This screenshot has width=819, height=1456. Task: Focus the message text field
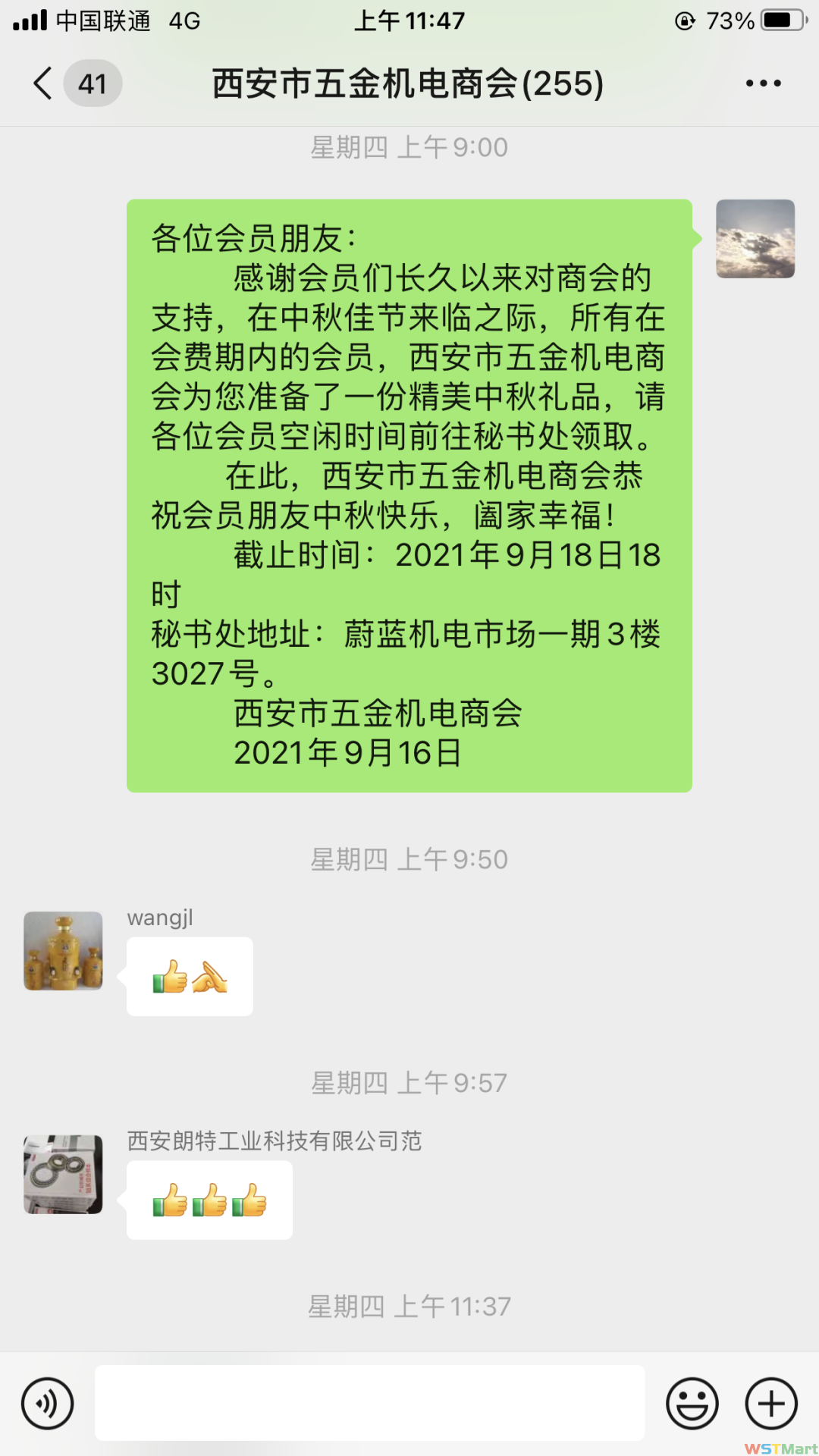coord(369,1403)
